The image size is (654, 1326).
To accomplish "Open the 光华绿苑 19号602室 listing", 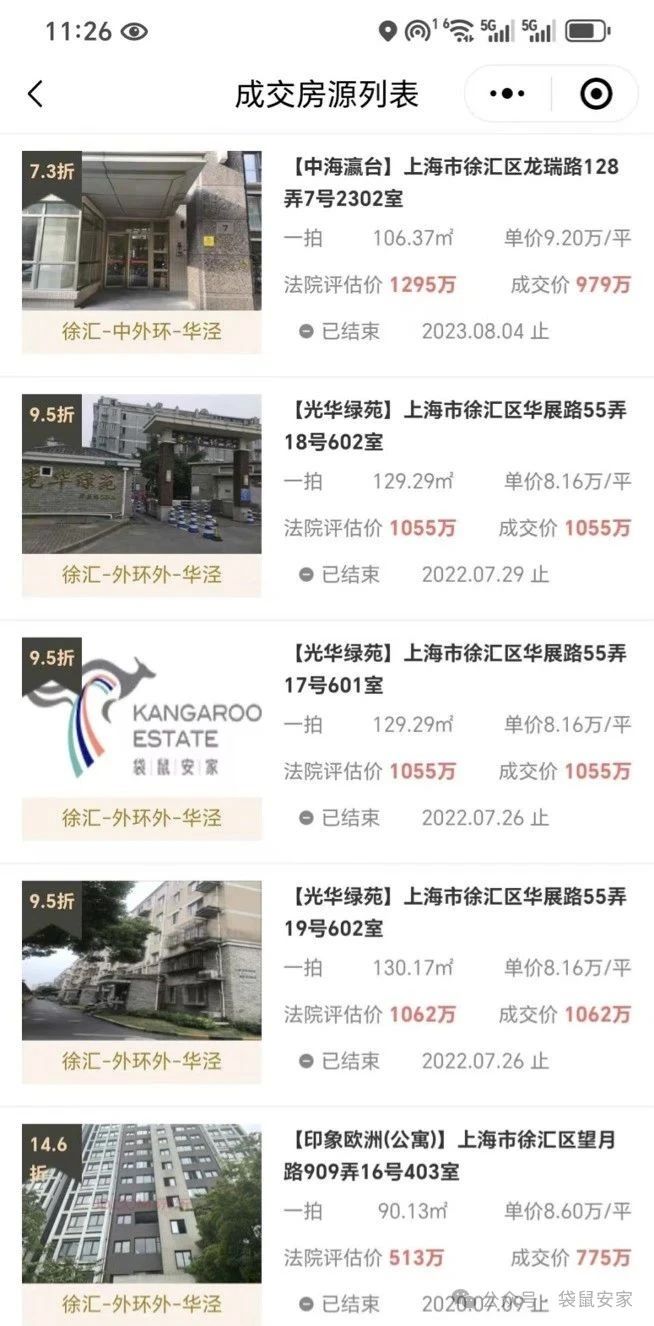I will coord(455,912).
